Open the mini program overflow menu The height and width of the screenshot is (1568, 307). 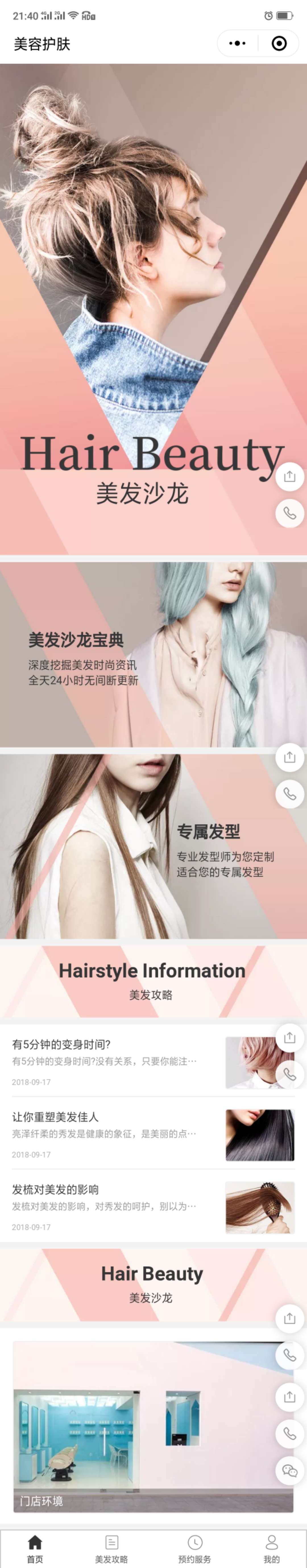237,43
